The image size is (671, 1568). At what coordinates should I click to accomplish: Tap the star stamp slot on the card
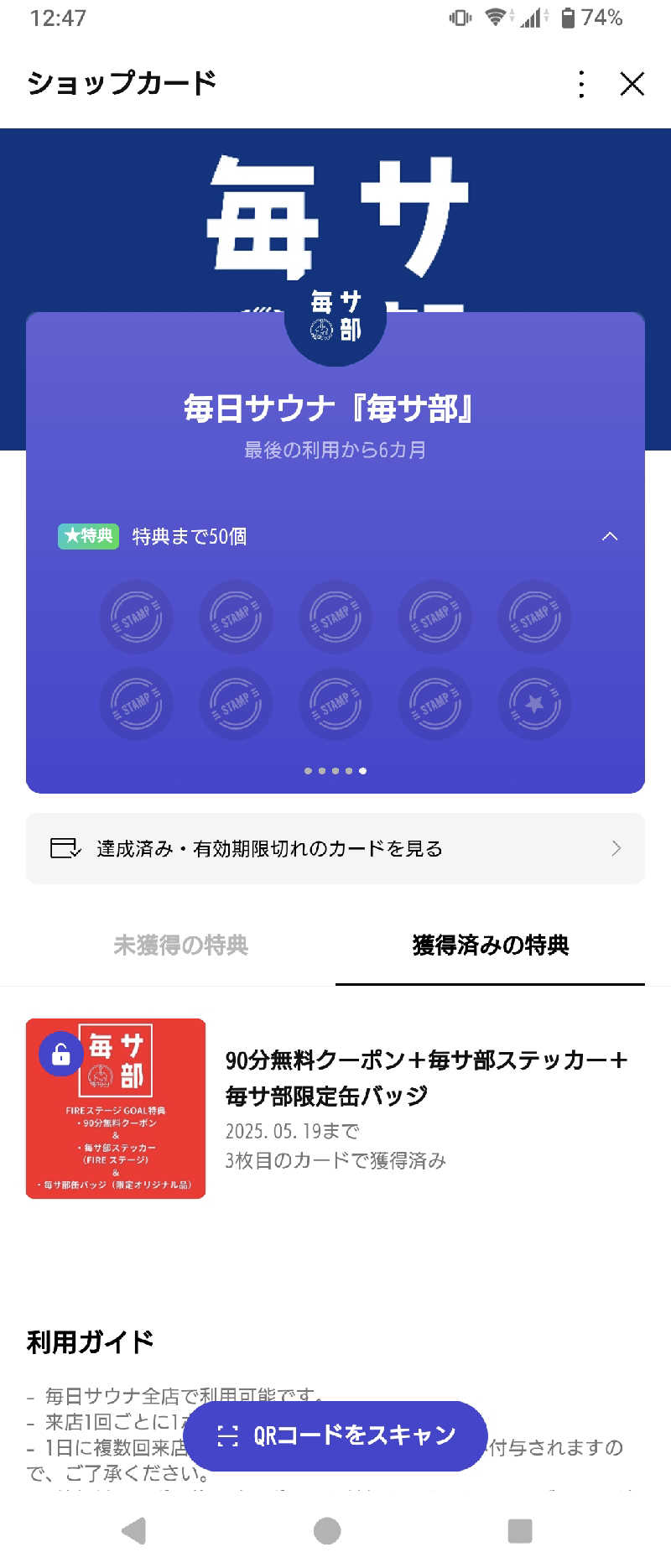tap(534, 705)
